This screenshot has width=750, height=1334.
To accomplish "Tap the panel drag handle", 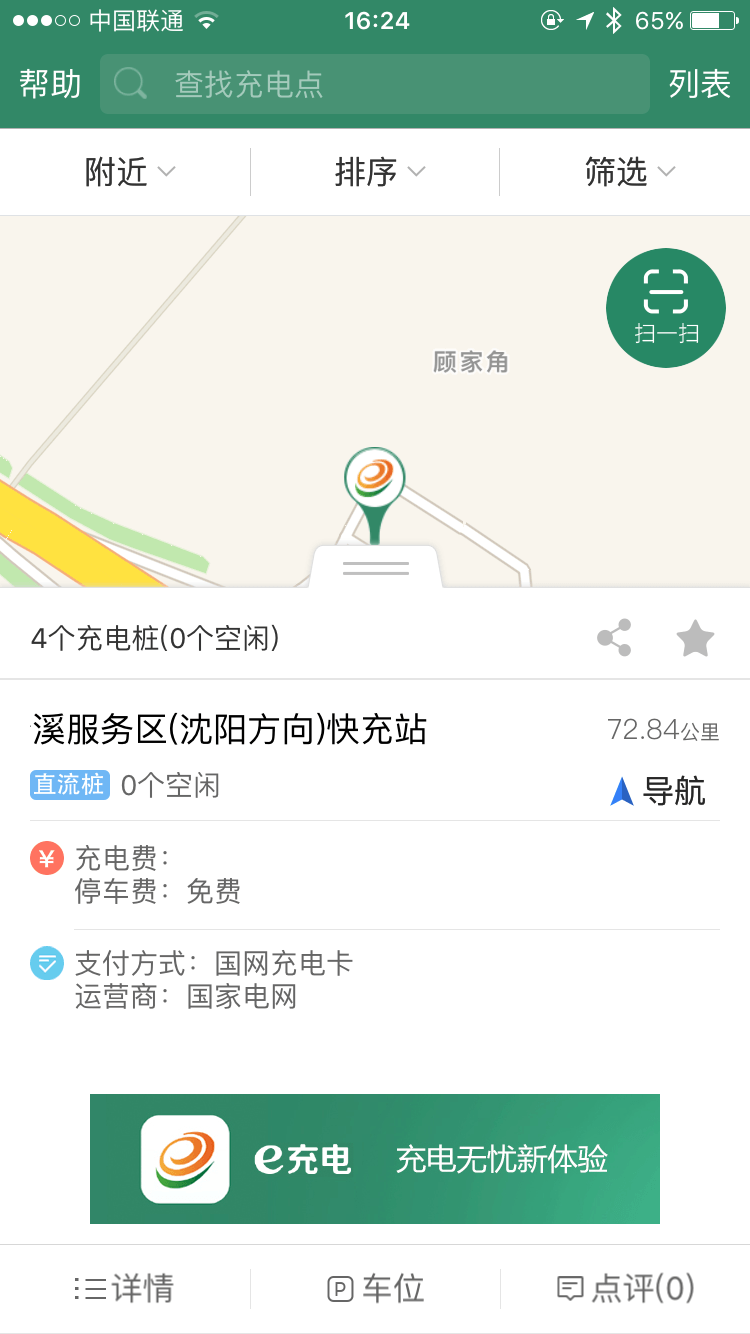I will [x=375, y=568].
